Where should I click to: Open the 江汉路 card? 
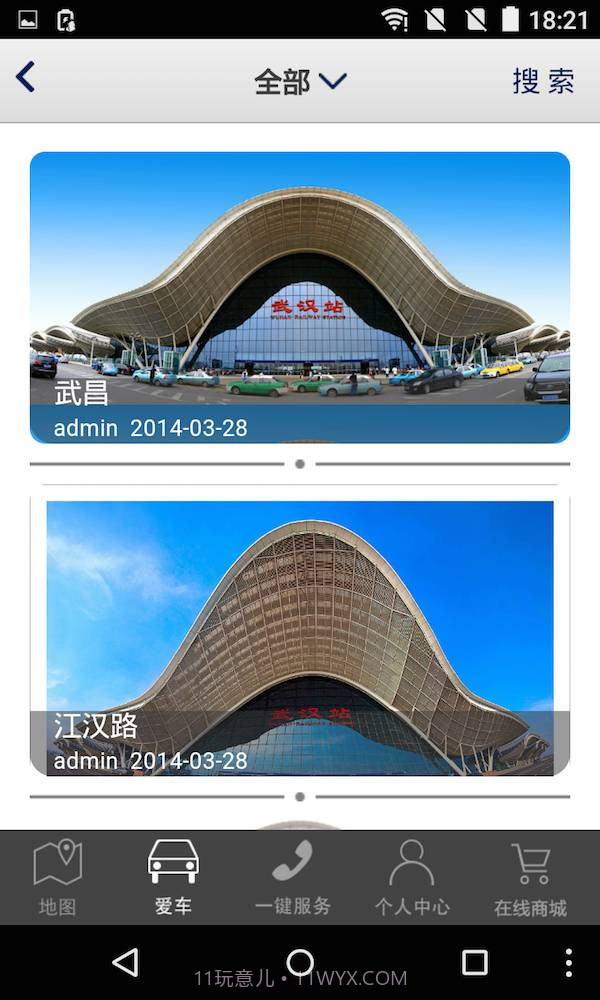300,637
